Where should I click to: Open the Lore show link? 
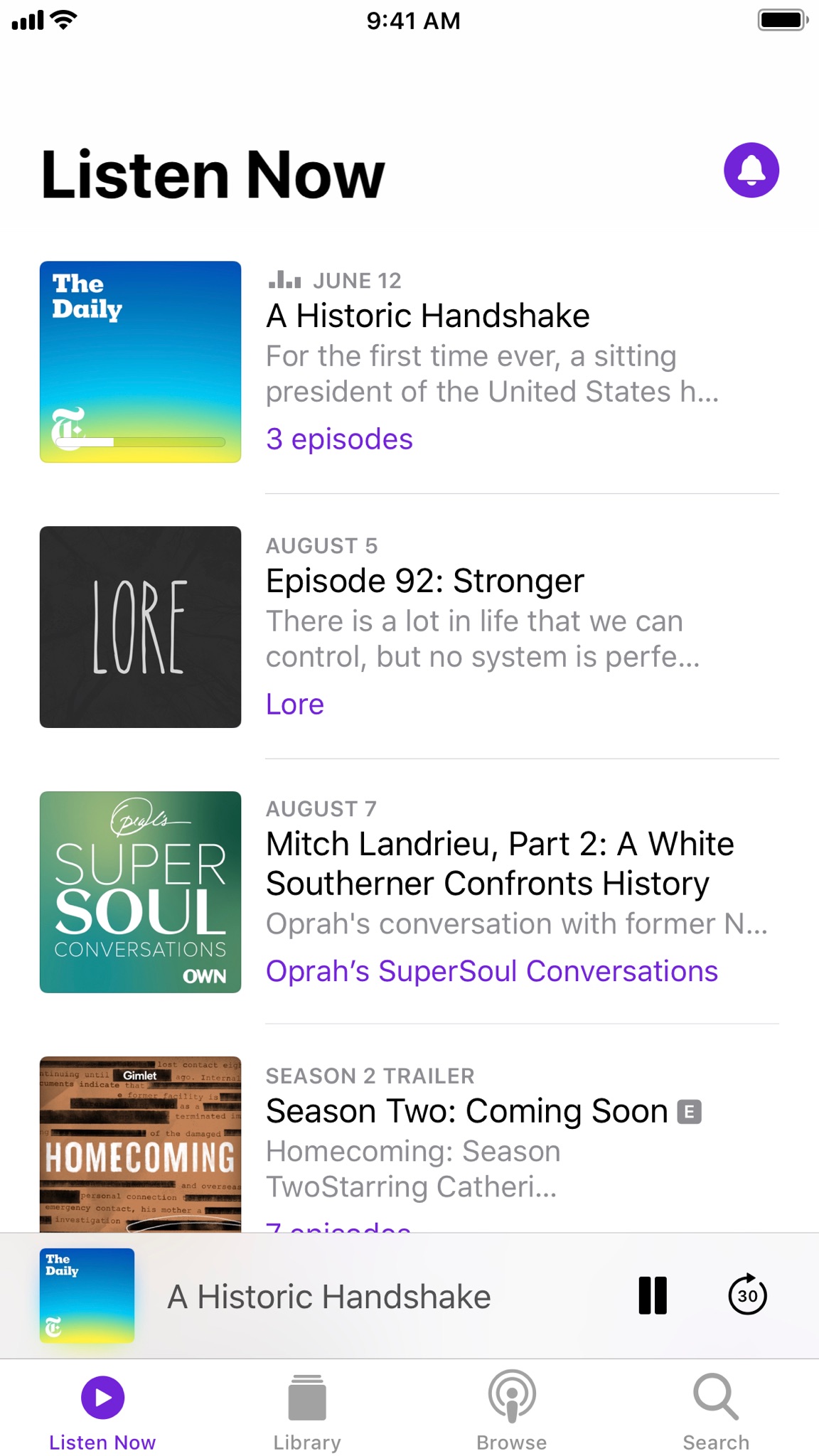295,705
